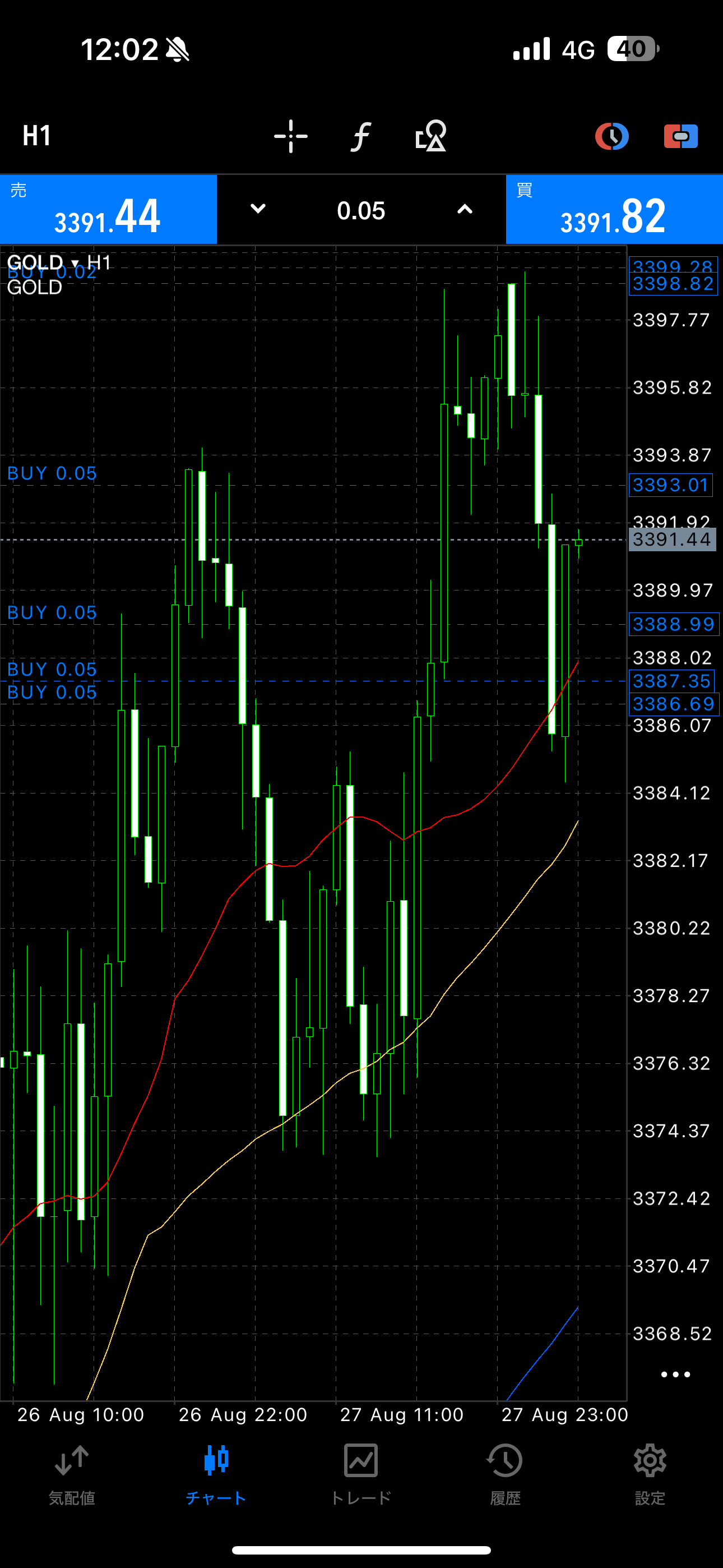Go to the トレード trade tab
Image resolution: width=723 pixels, height=1568 pixels.
tap(361, 1474)
